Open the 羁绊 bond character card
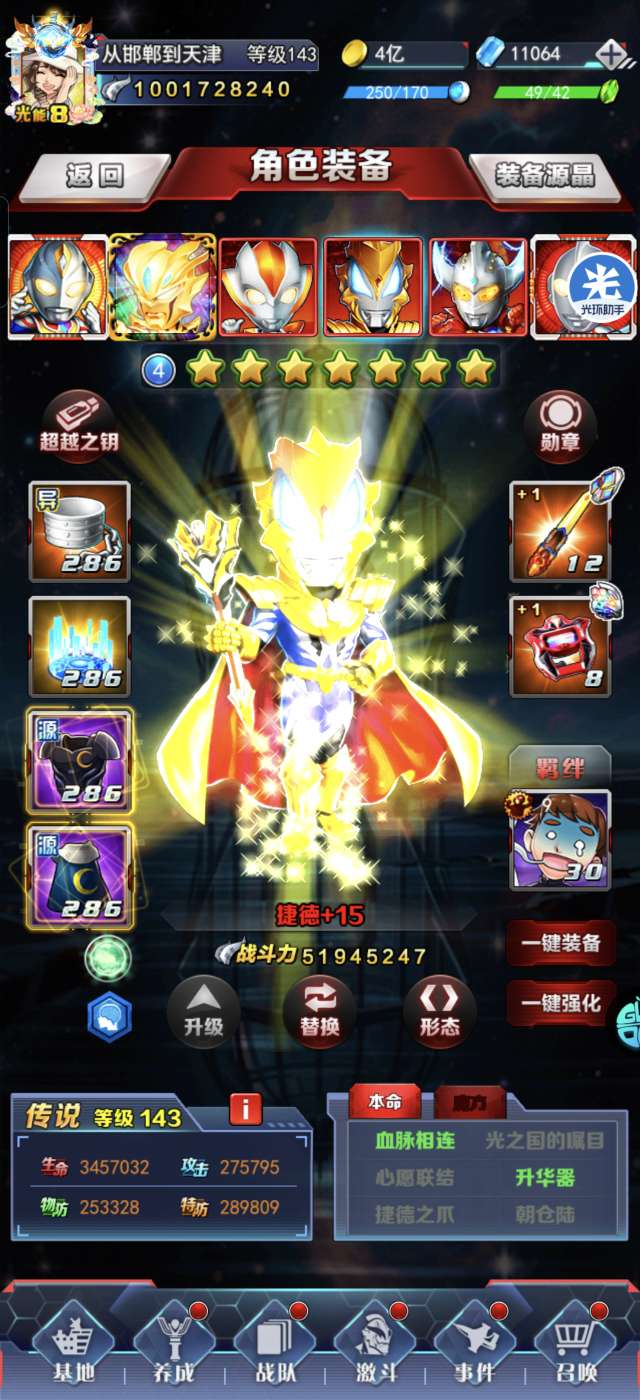Screen dimensions: 640x1400 [x=560, y=840]
